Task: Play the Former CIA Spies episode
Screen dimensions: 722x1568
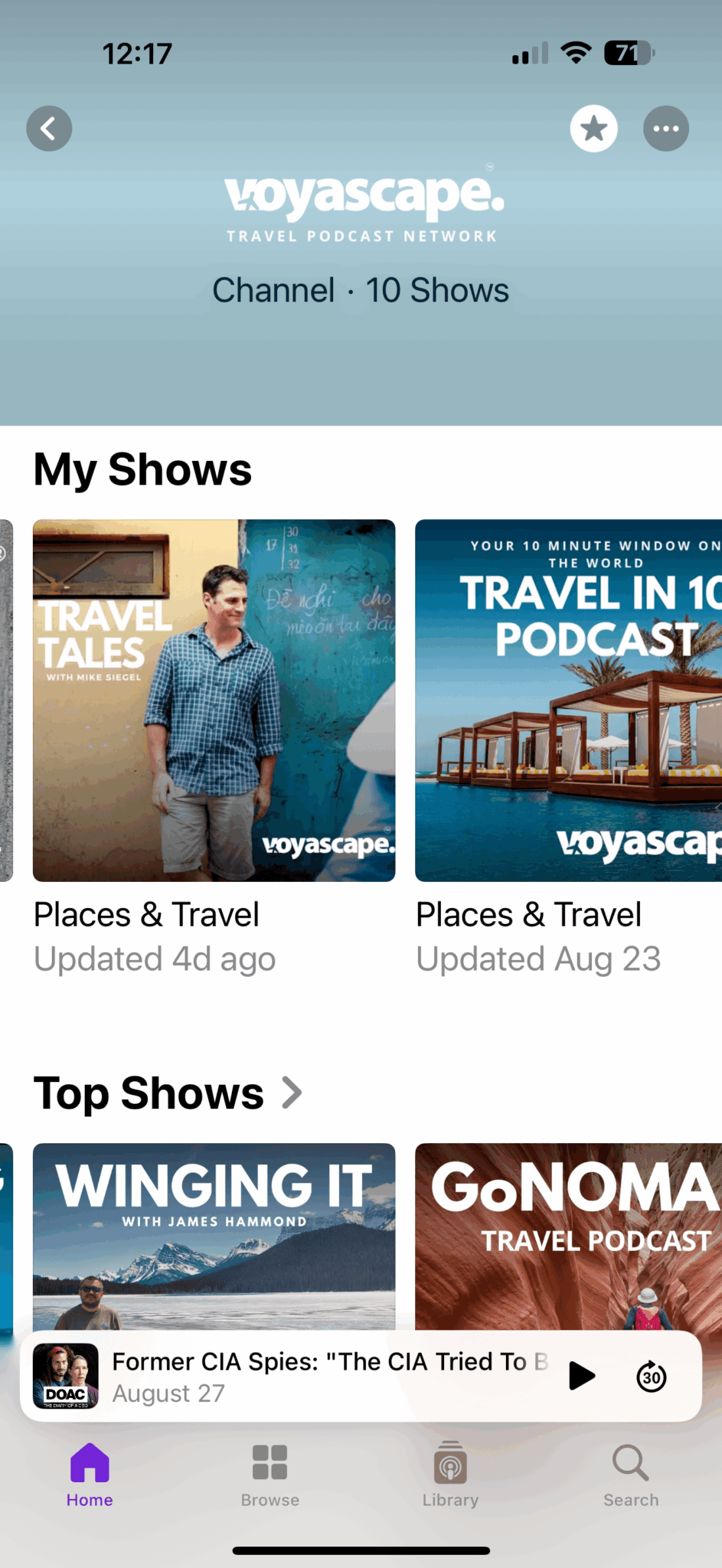Action: pyautogui.click(x=582, y=1376)
